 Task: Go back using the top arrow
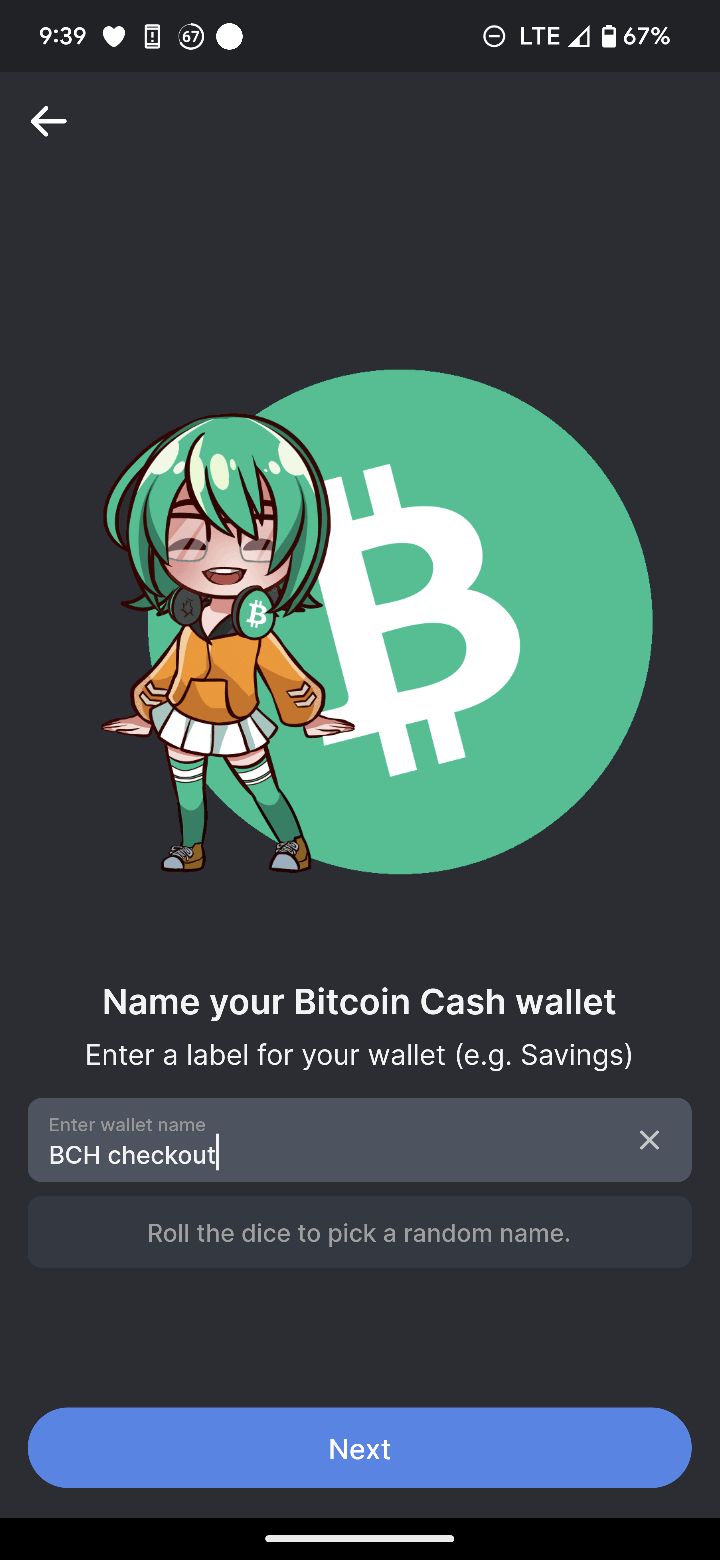(48, 122)
